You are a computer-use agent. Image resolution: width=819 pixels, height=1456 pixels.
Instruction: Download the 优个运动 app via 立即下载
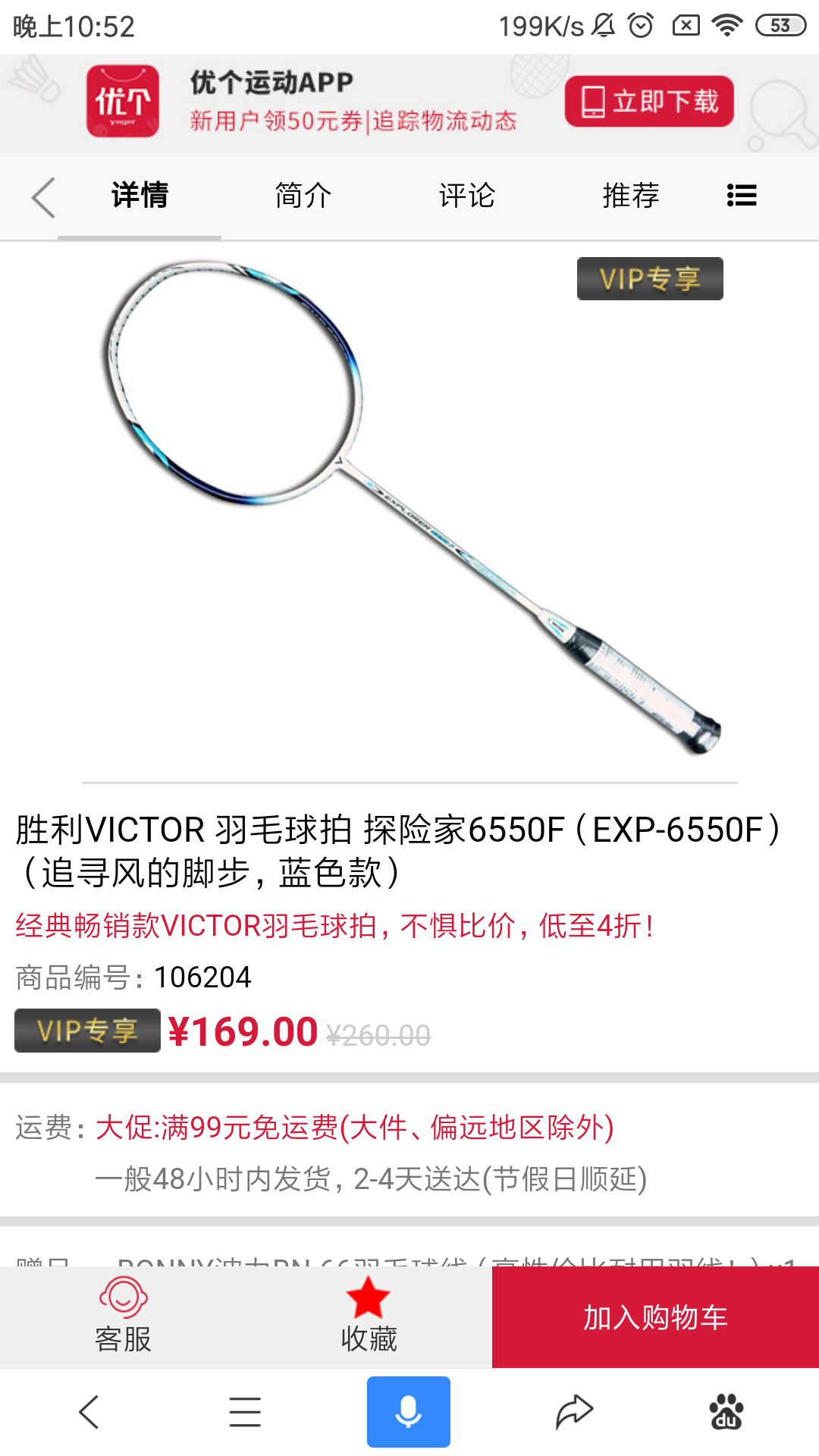pyautogui.click(x=648, y=102)
